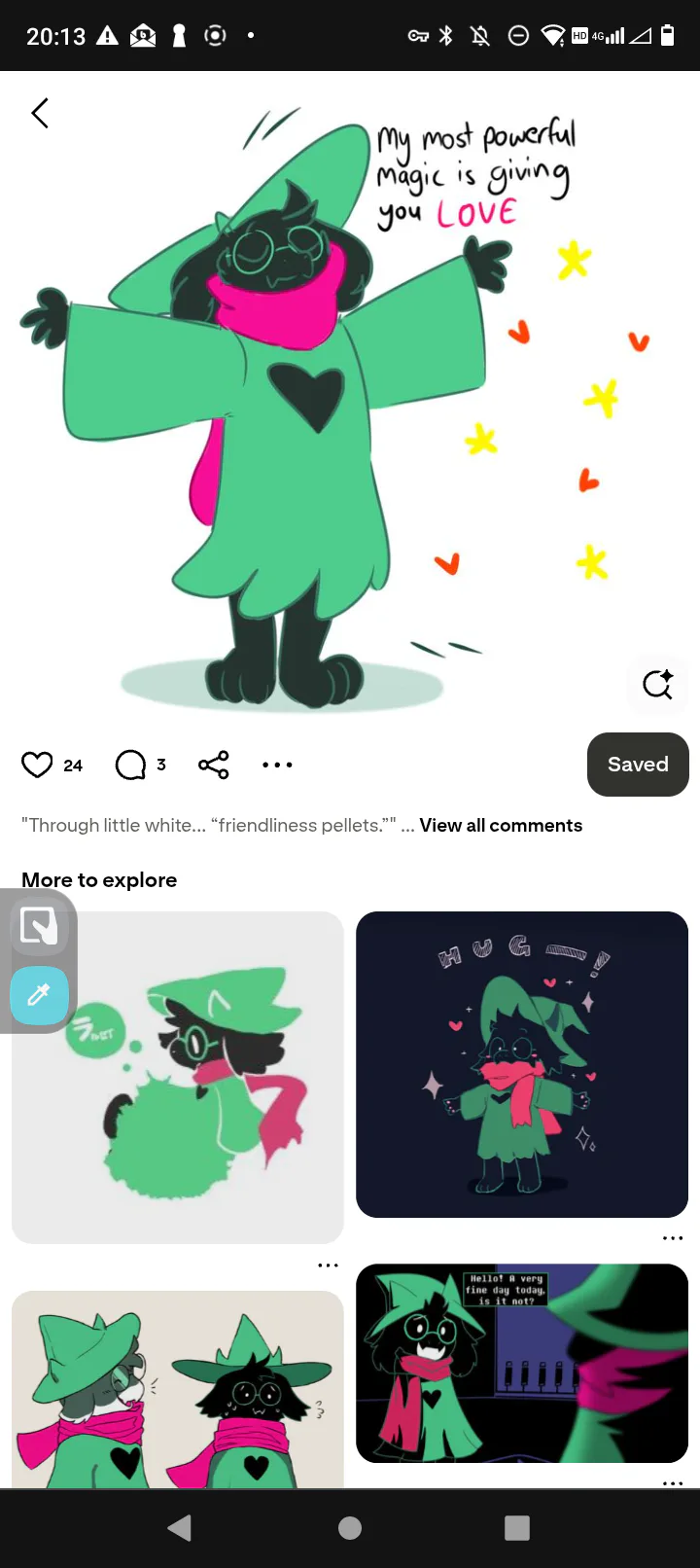The height and width of the screenshot is (1568, 700).
Task: Open the pin's three-dot options menu
Action: (277, 766)
